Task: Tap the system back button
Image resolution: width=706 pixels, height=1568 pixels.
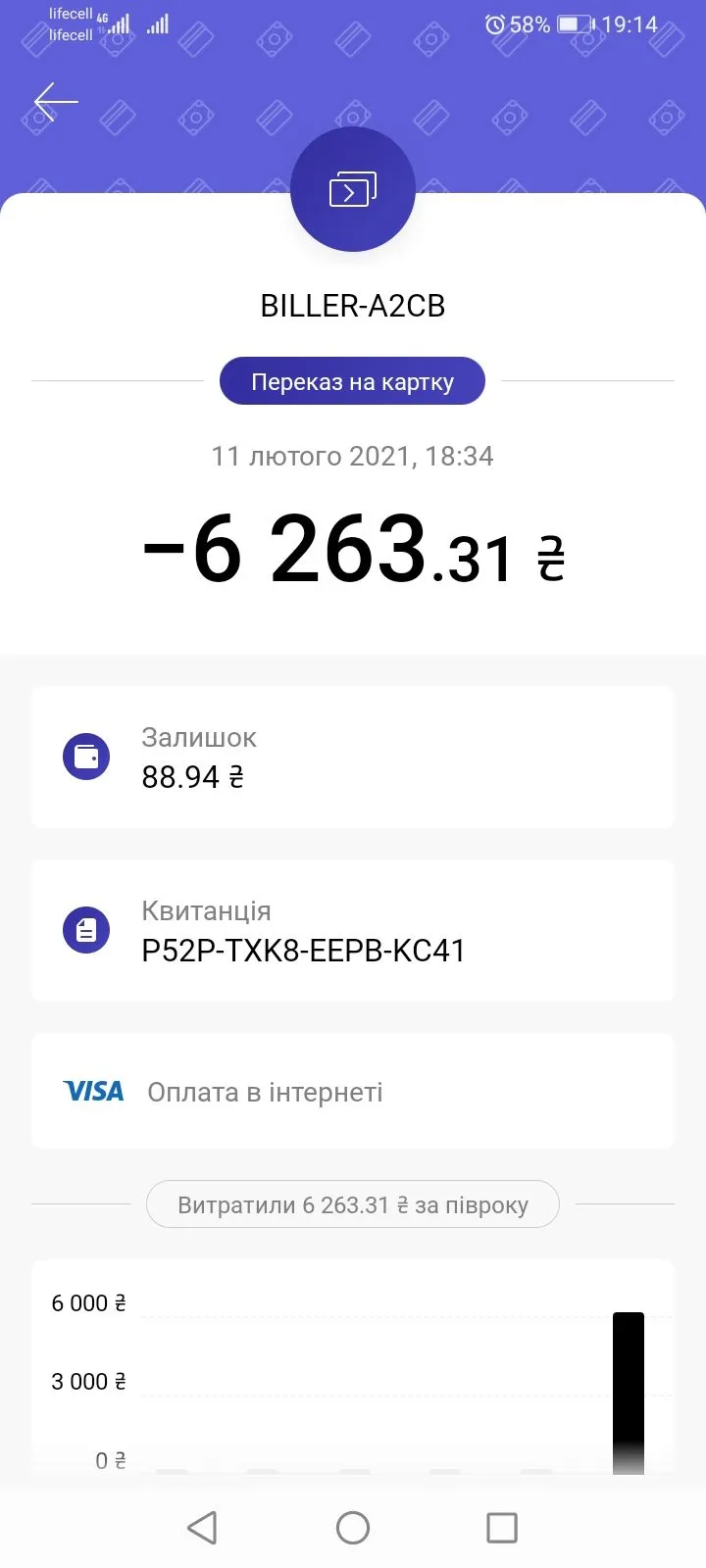Action: (x=202, y=1527)
